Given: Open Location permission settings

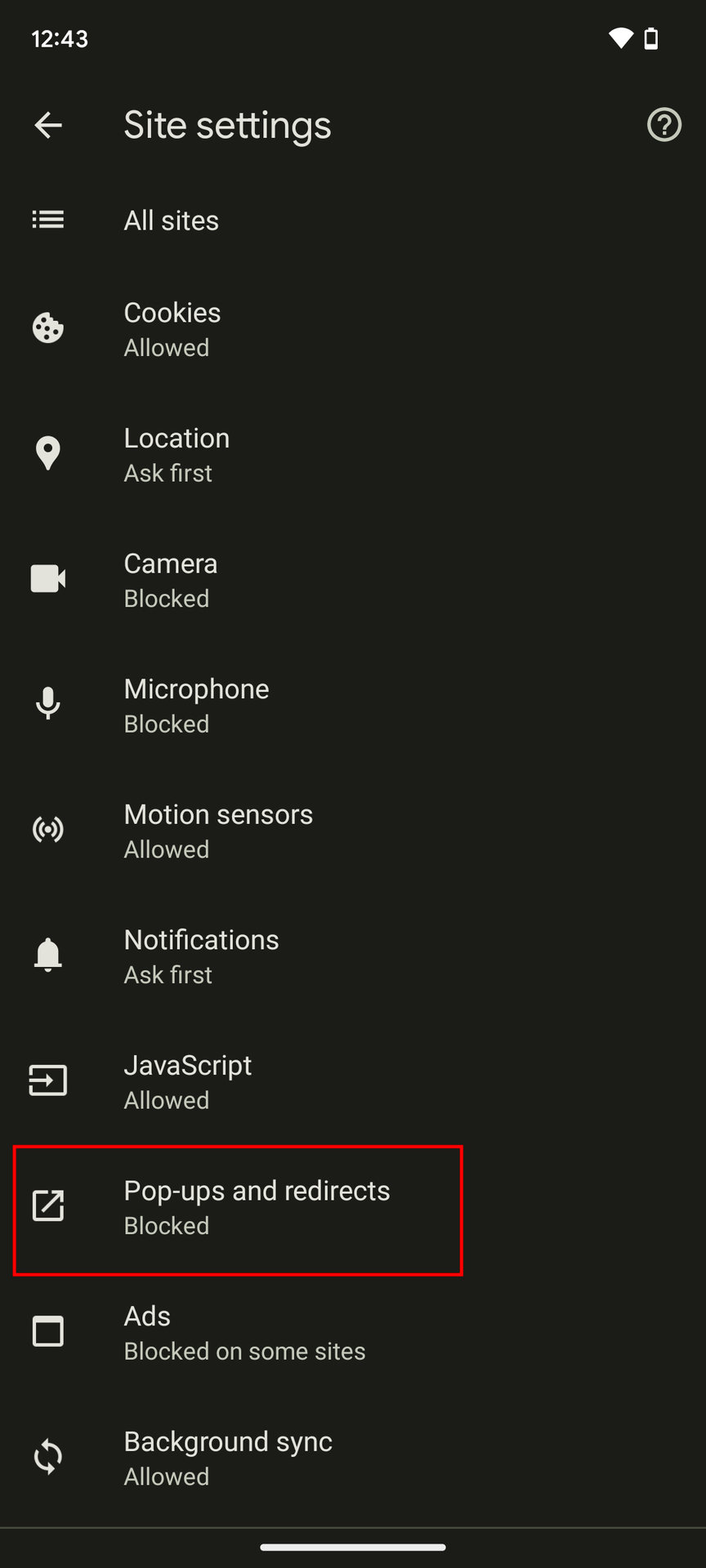Looking at the screenshot, I should [x=176, y=455].
